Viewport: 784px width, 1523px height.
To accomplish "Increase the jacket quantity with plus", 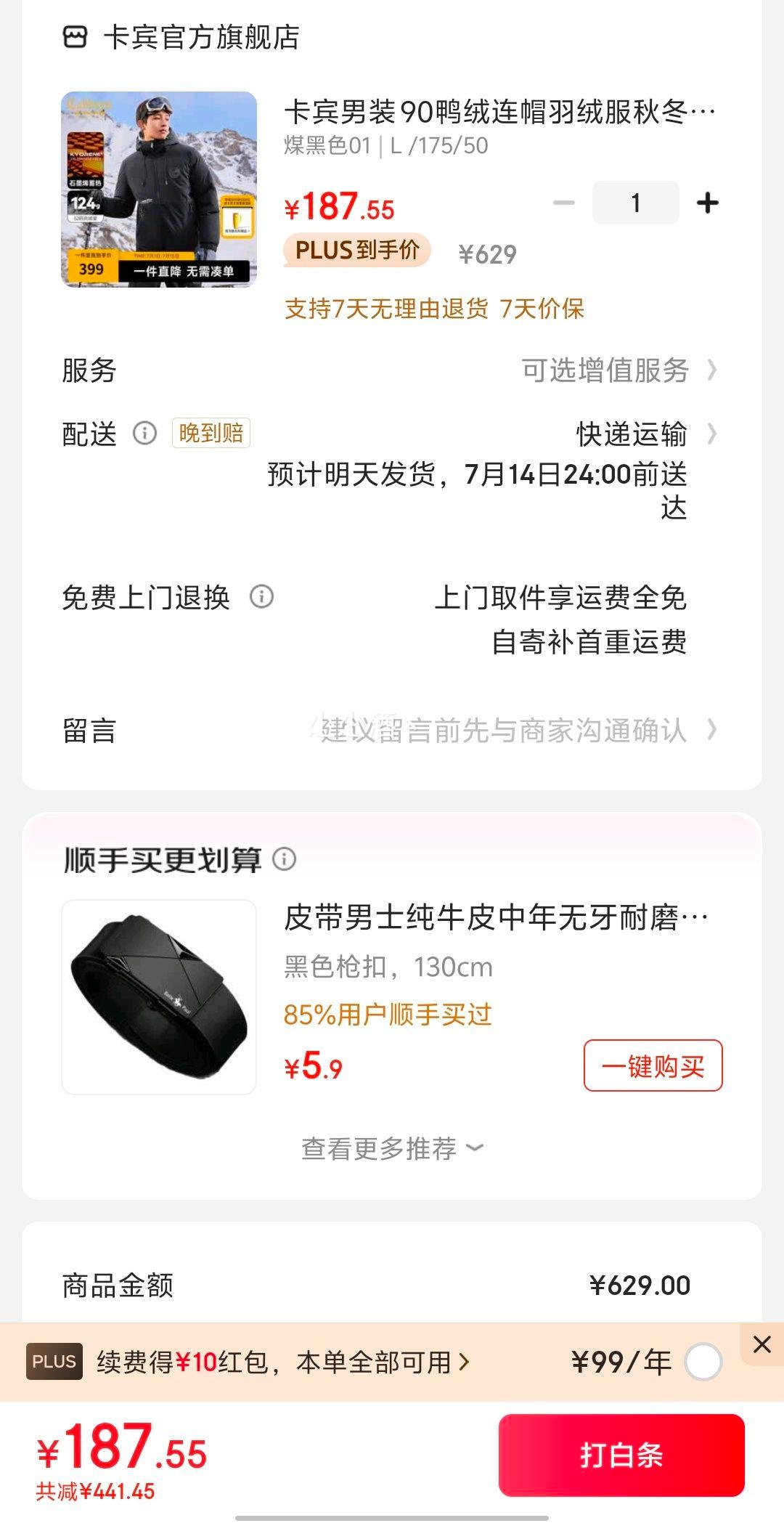I will coord(707,203).
